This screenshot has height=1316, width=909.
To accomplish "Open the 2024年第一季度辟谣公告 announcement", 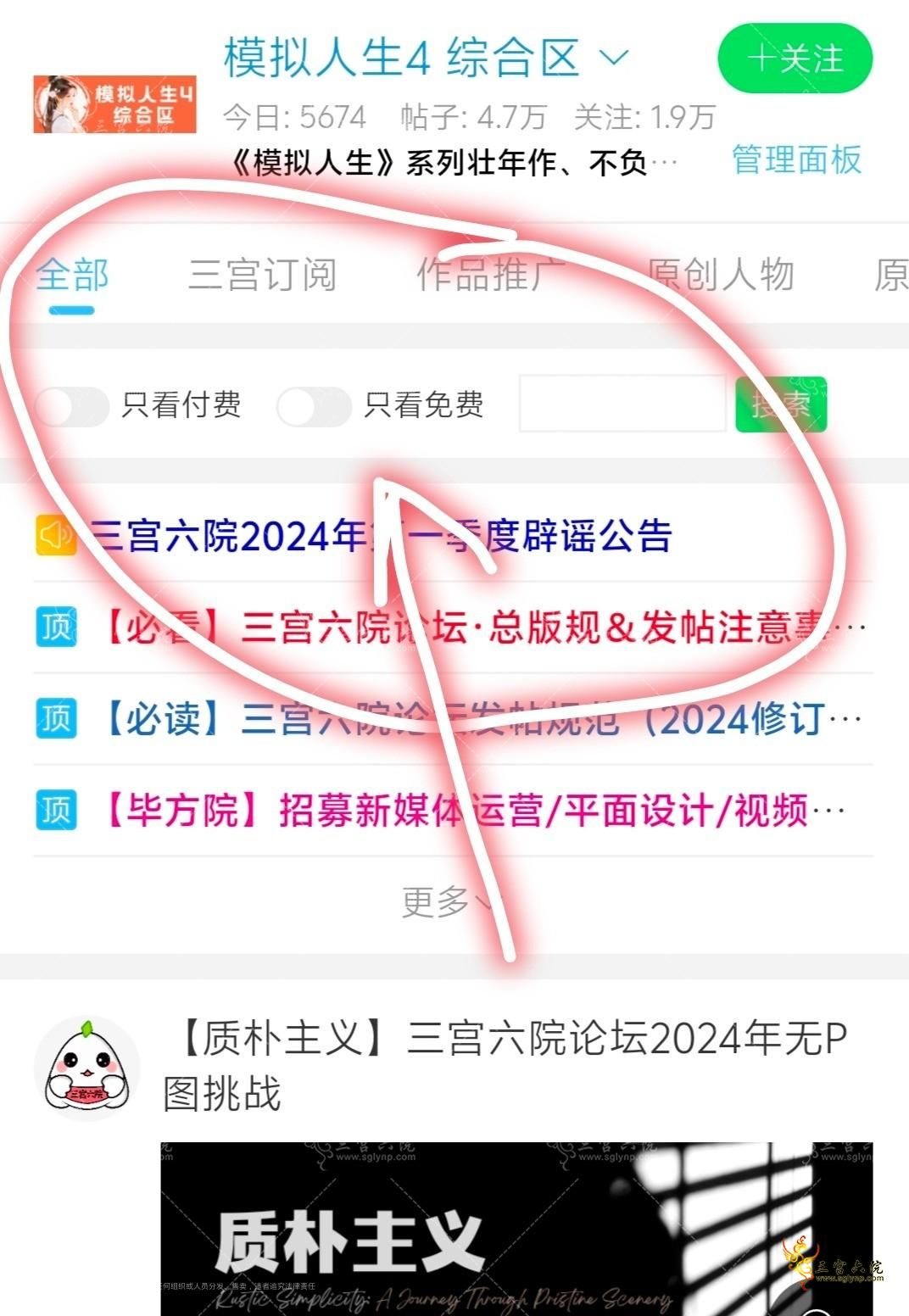I will tap(382, 537).
